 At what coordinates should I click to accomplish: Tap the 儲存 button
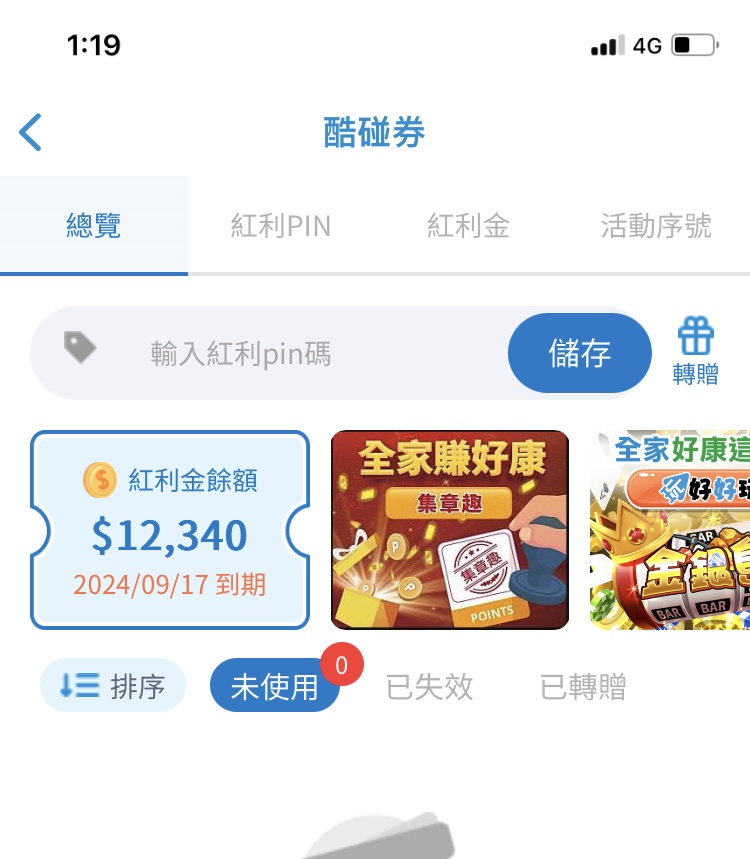point(580,353)
